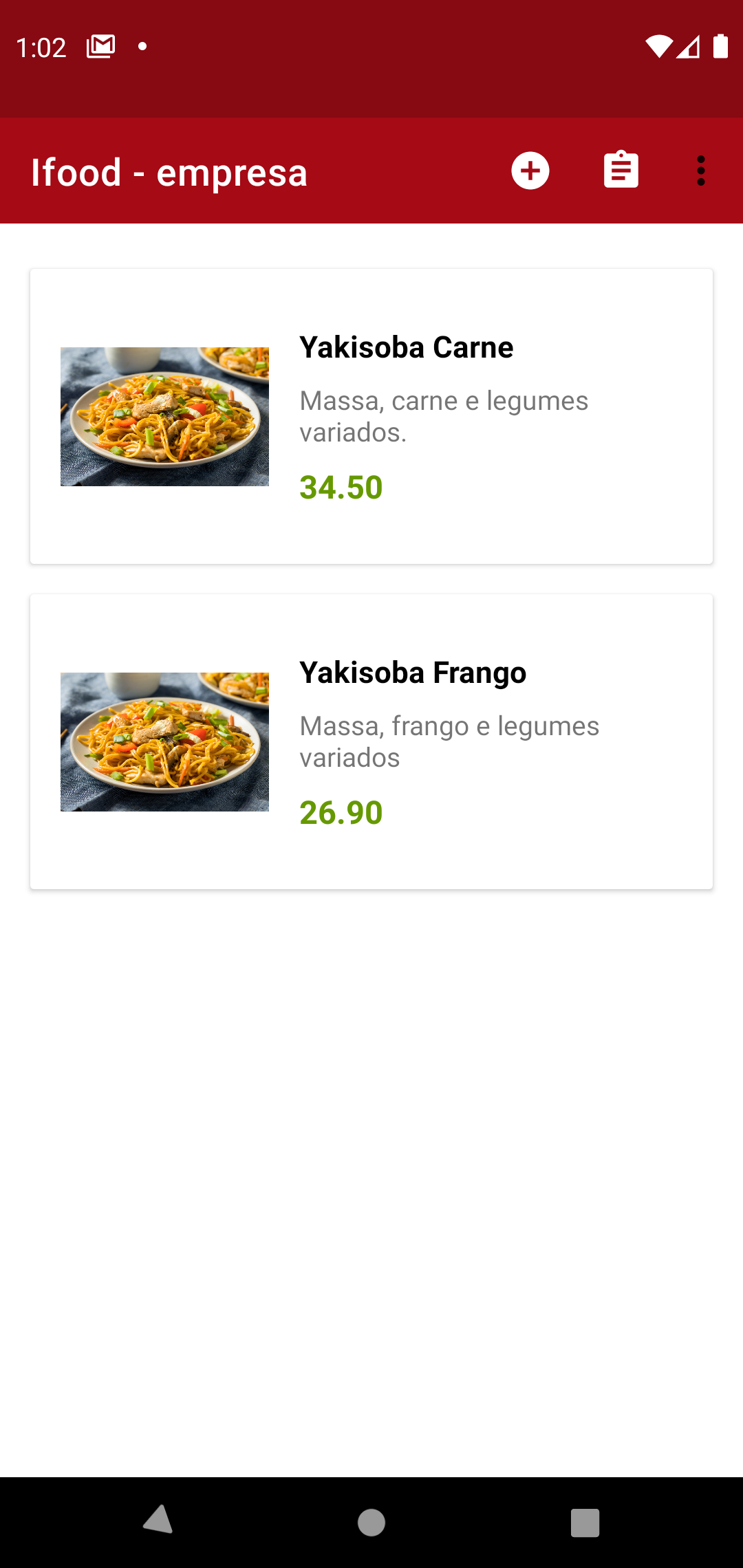
Task: Open the order list clipboard icon
Action: pos(620,171)
